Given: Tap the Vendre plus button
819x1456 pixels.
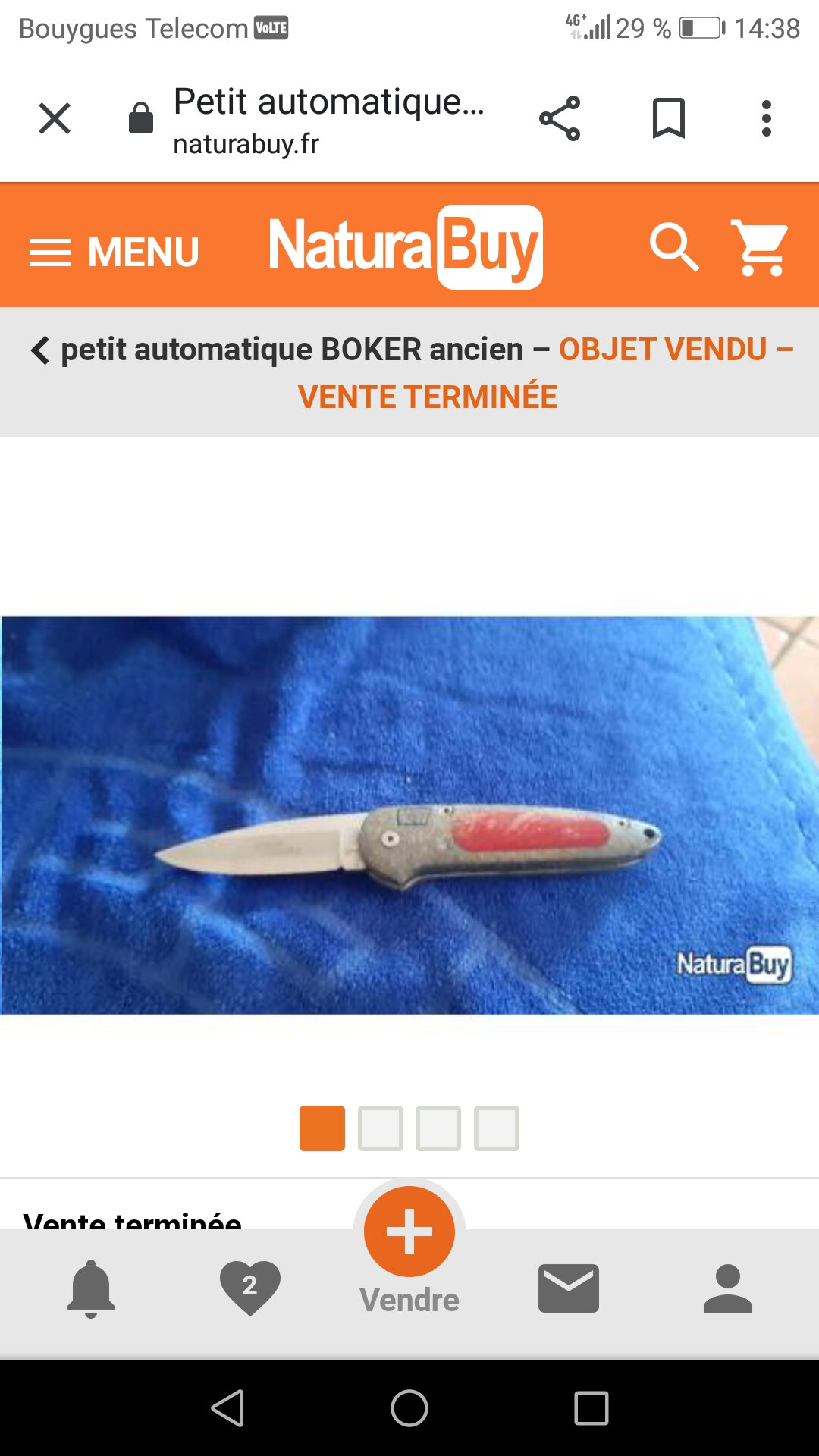Looking at the screenshot, I should tap(409, 1232).
